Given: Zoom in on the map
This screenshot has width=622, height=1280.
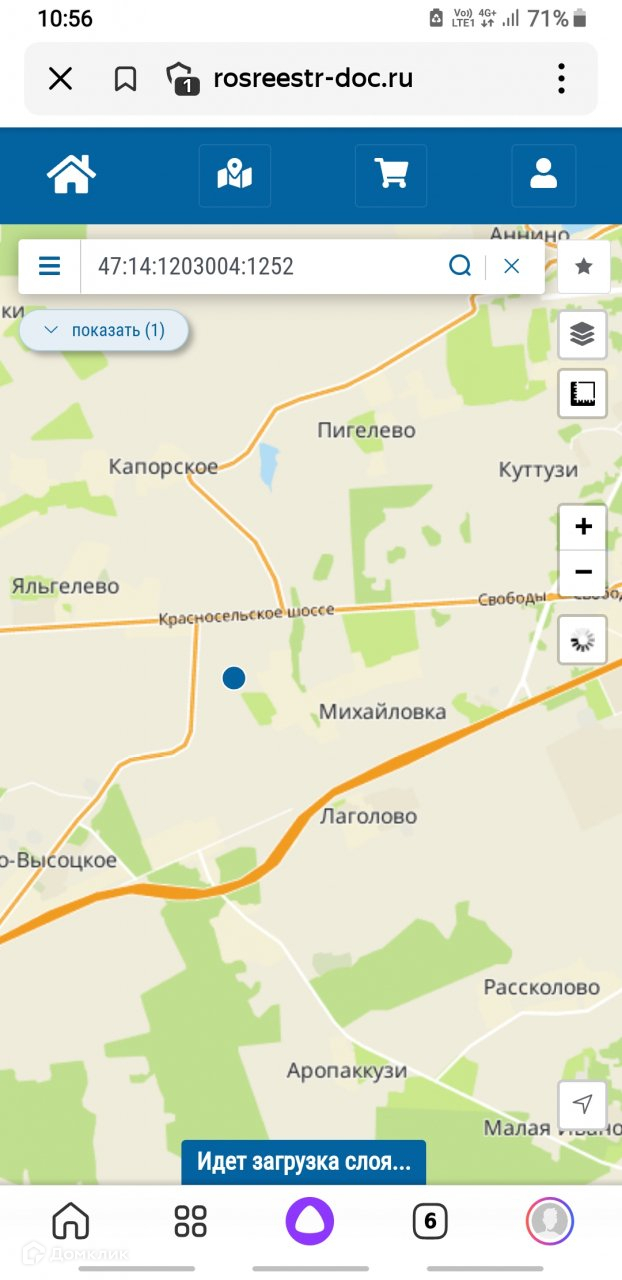Looking at the screenshot, I should tap(583, 526).
